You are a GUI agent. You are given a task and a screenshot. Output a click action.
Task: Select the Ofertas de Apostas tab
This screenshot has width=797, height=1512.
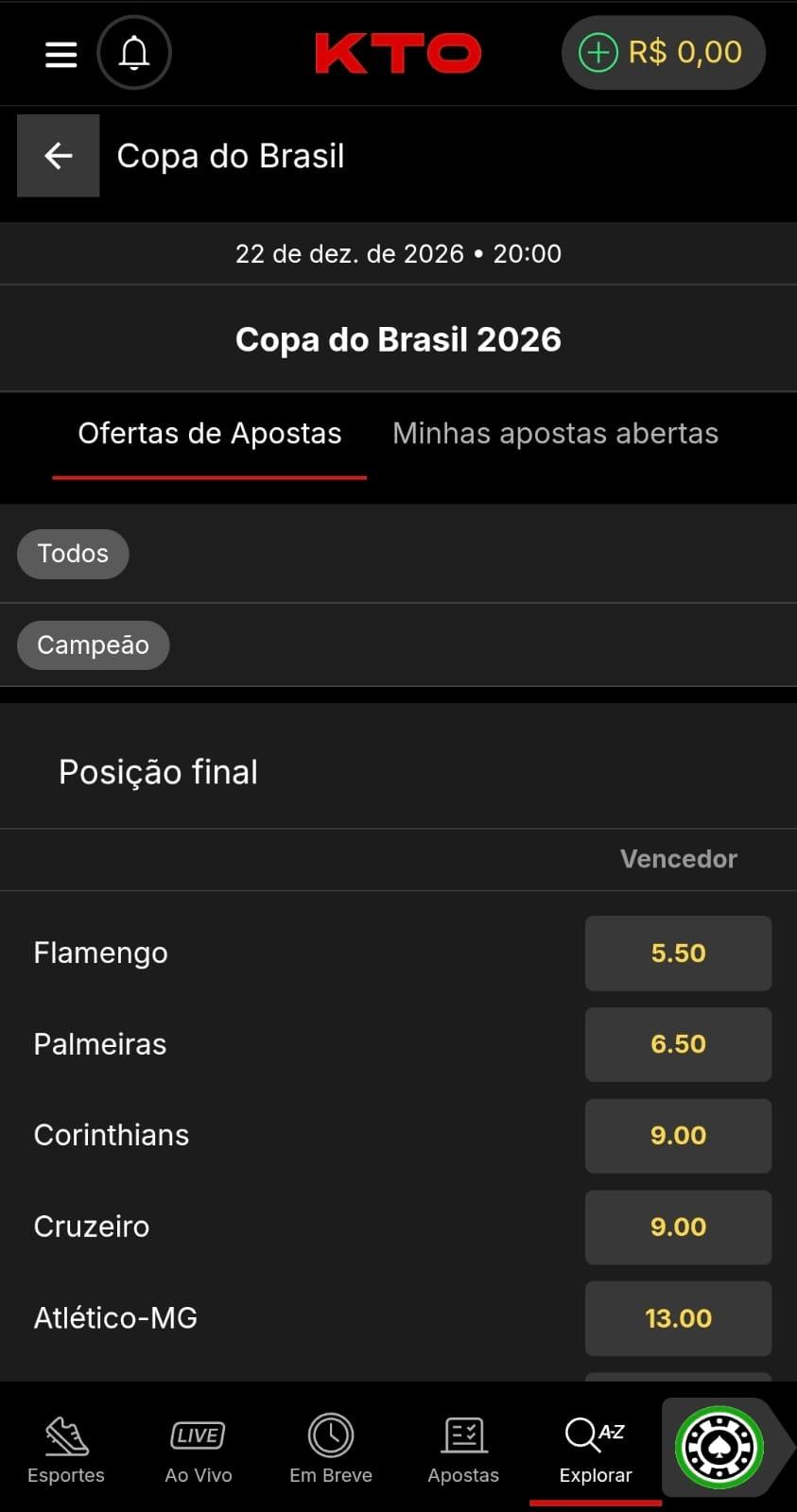point(210,433)
